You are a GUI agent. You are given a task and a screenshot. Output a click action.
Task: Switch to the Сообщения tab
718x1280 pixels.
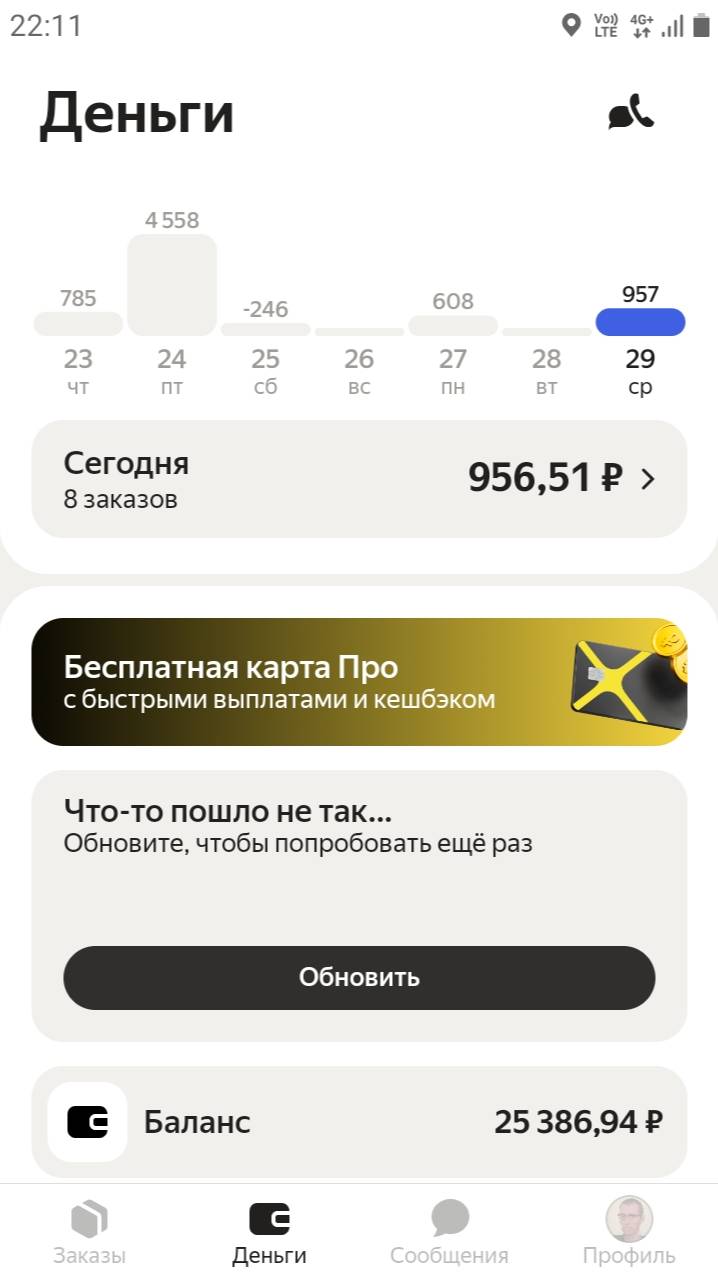tap(449, 1234)
